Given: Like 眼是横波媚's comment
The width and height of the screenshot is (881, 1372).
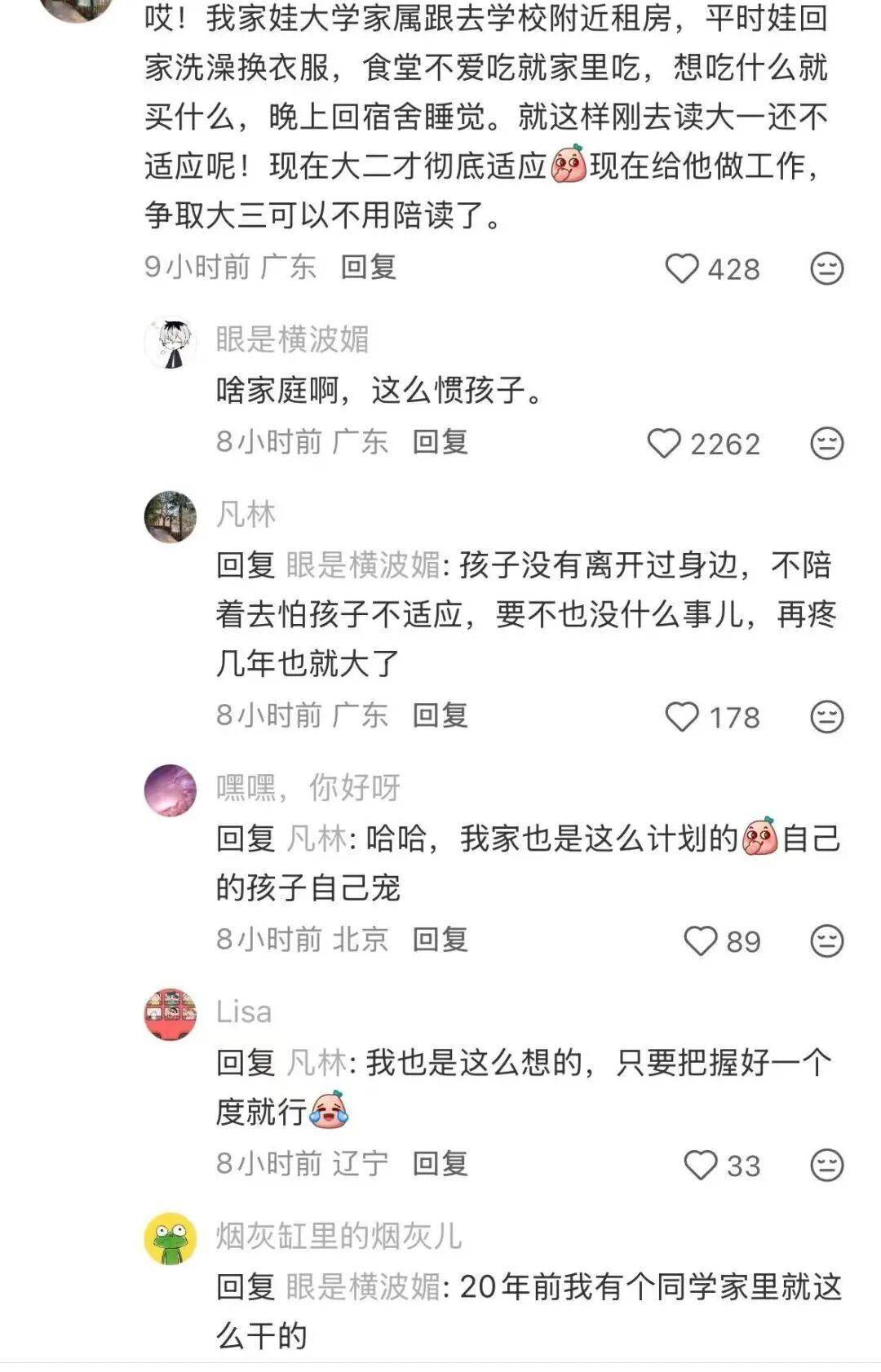Looking at the screenshot, I should [x=663, y=443].
